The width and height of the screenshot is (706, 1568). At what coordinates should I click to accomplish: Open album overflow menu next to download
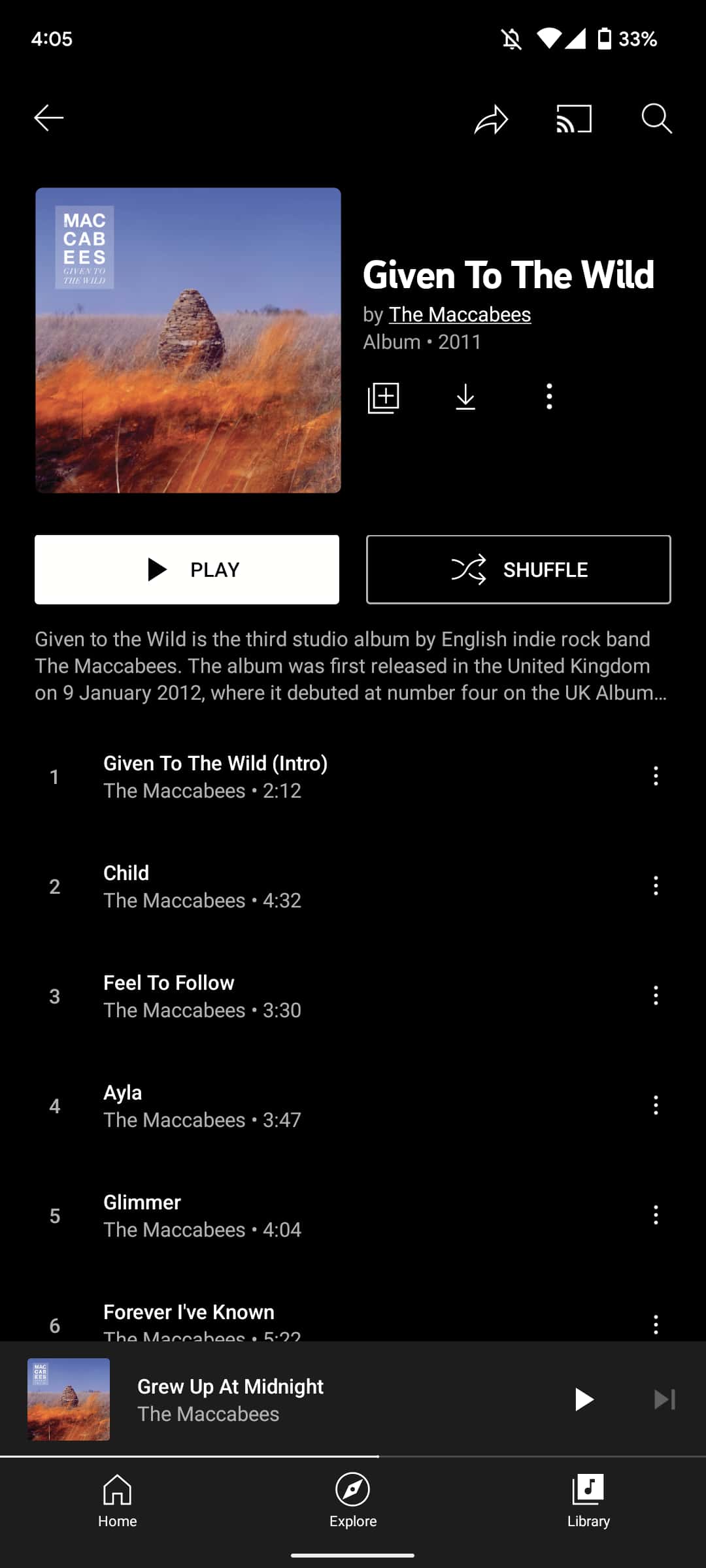click(x=549, y=397)
